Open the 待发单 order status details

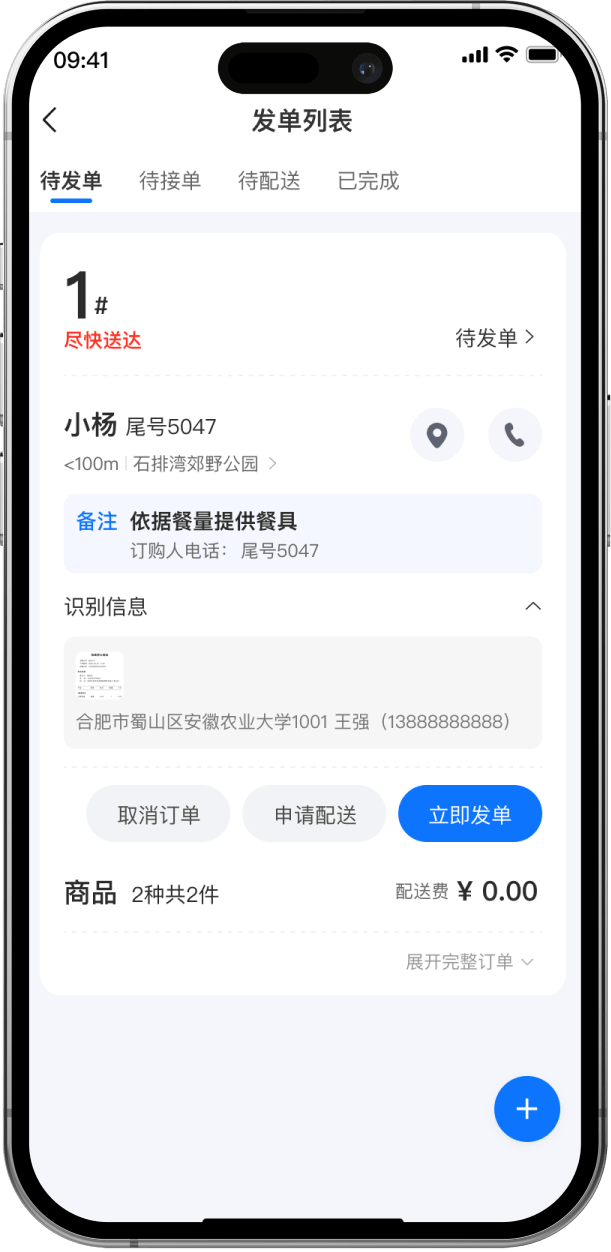(x=496, y=338)
